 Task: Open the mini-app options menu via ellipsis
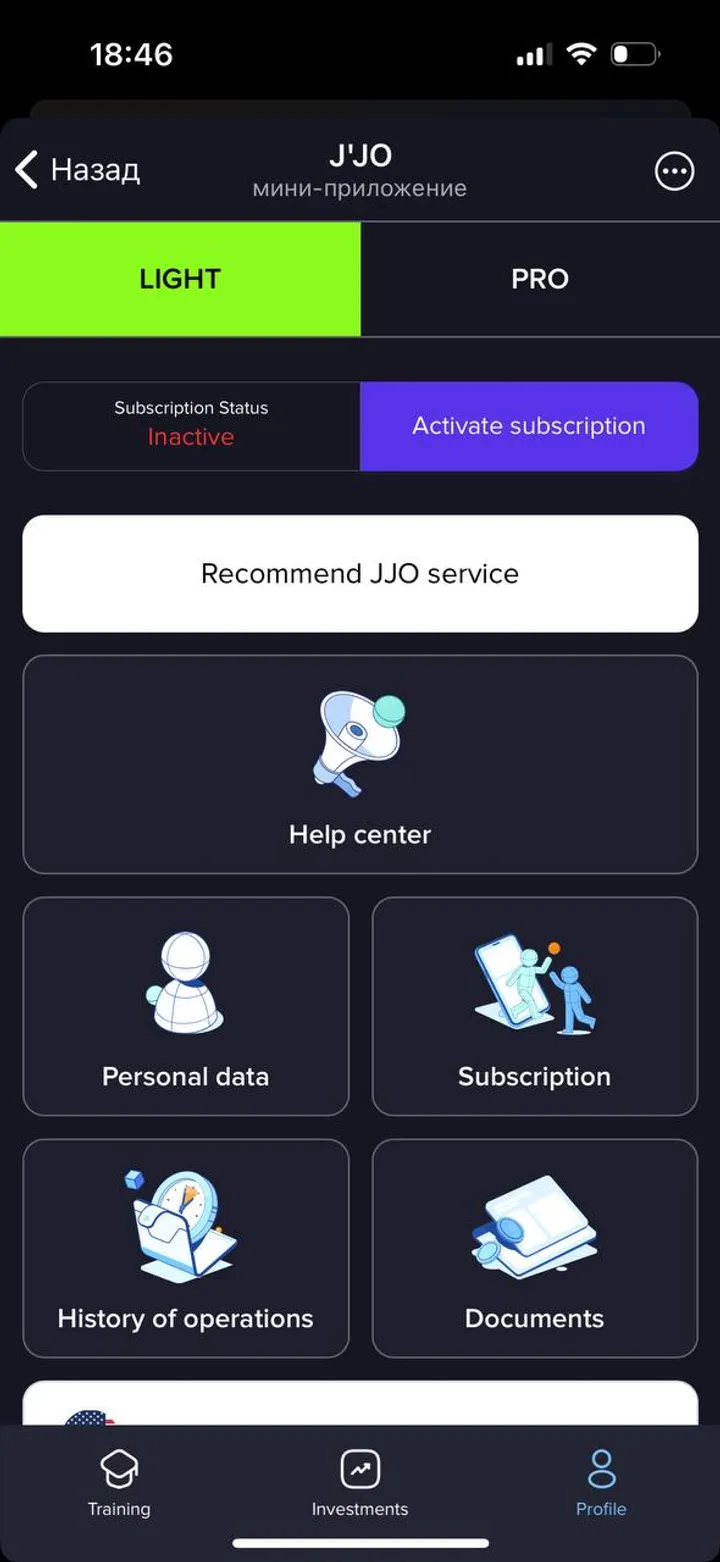(674, 171)
